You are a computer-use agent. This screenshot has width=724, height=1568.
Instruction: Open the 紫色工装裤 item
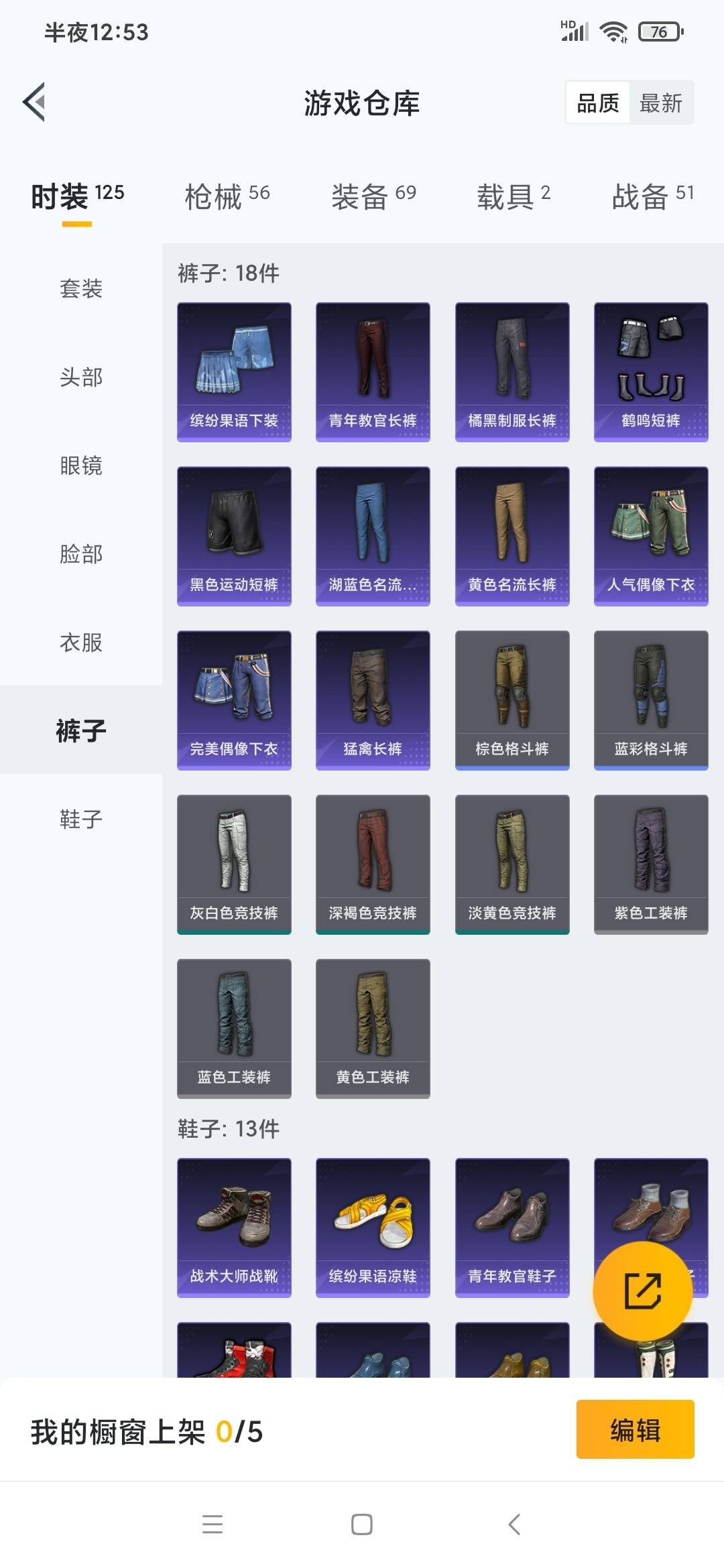click(x=650, y=864)
